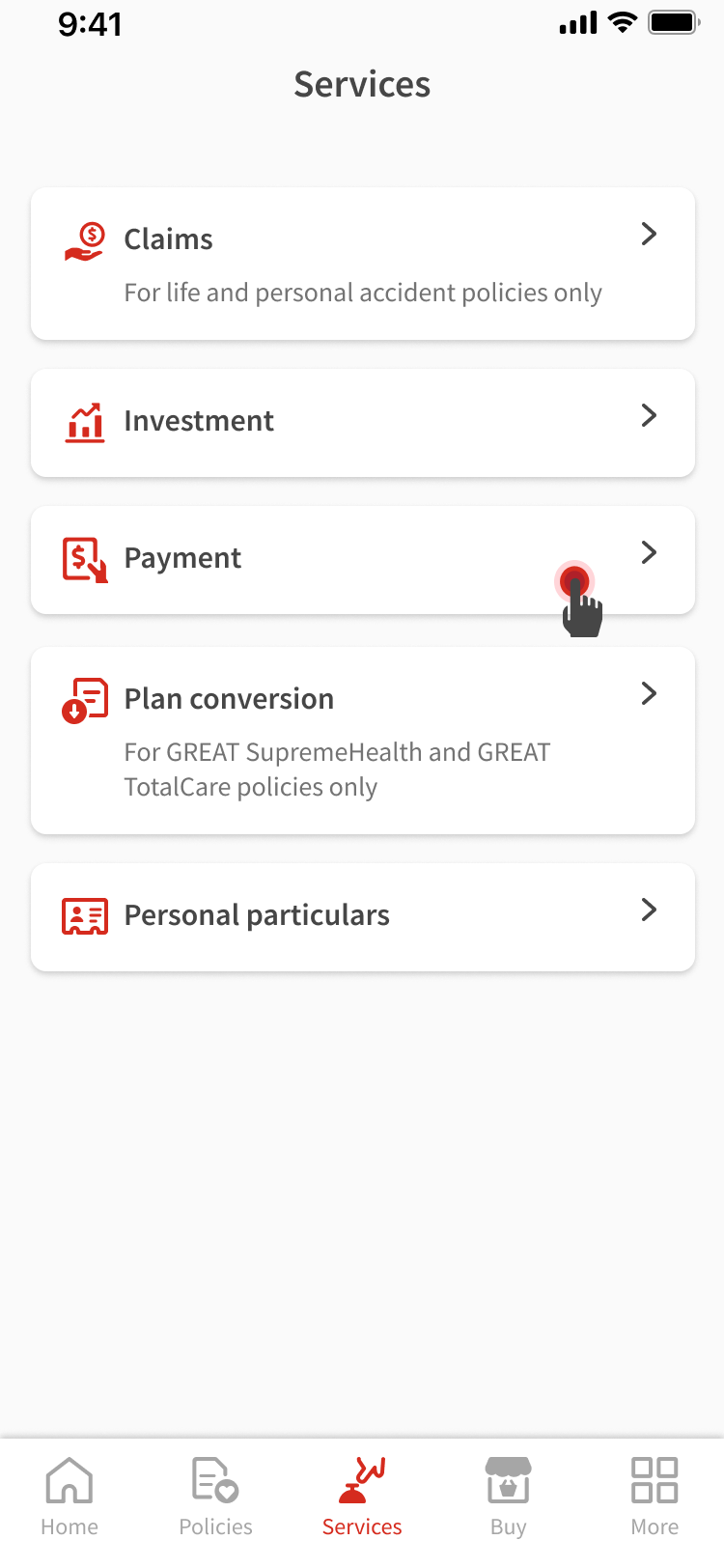The width and height of the screenshot is (724, 1568).
Task: Click the More grid icon
Action: click(654, 1479)
